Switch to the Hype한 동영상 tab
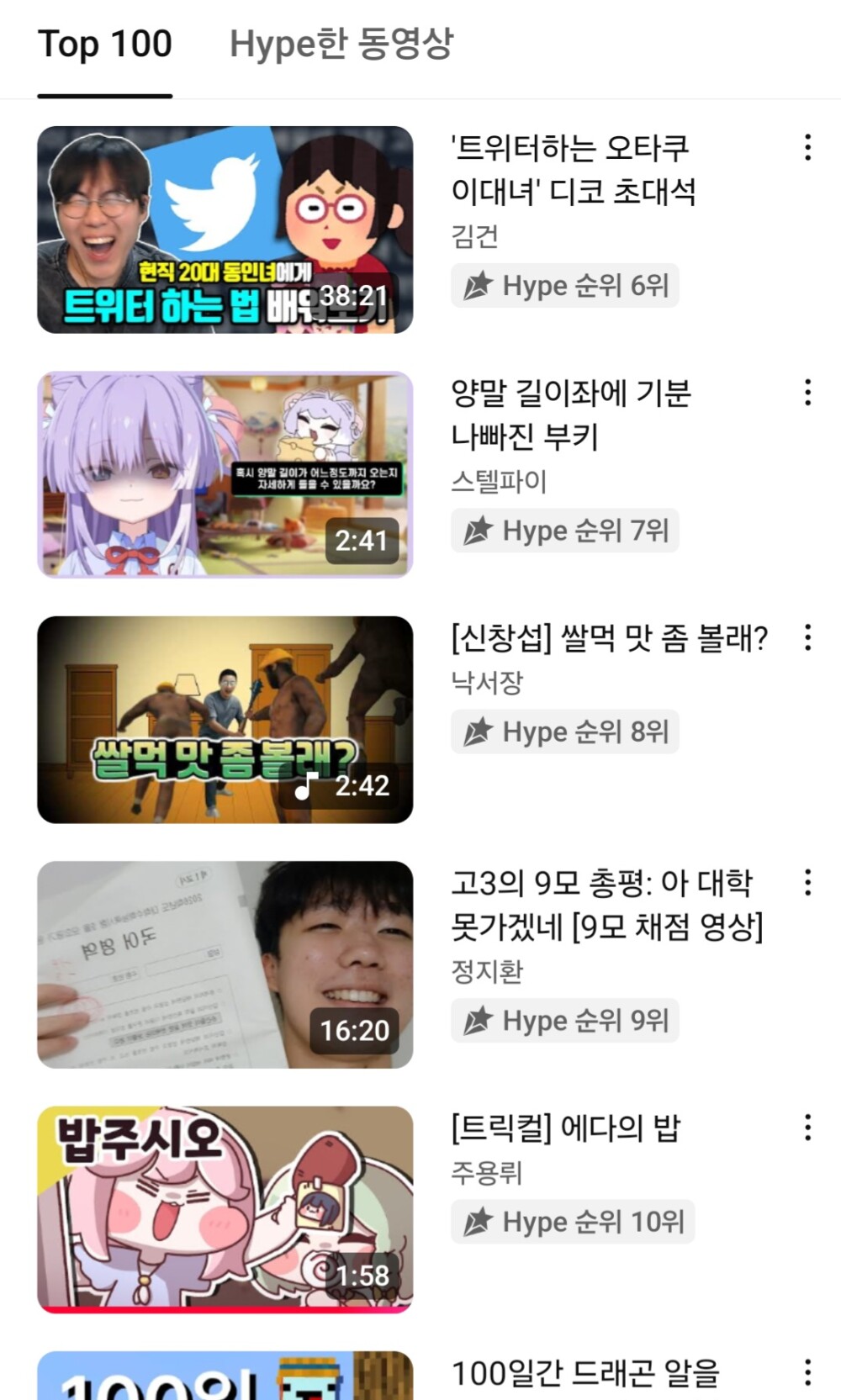 [x=341, y=45]
